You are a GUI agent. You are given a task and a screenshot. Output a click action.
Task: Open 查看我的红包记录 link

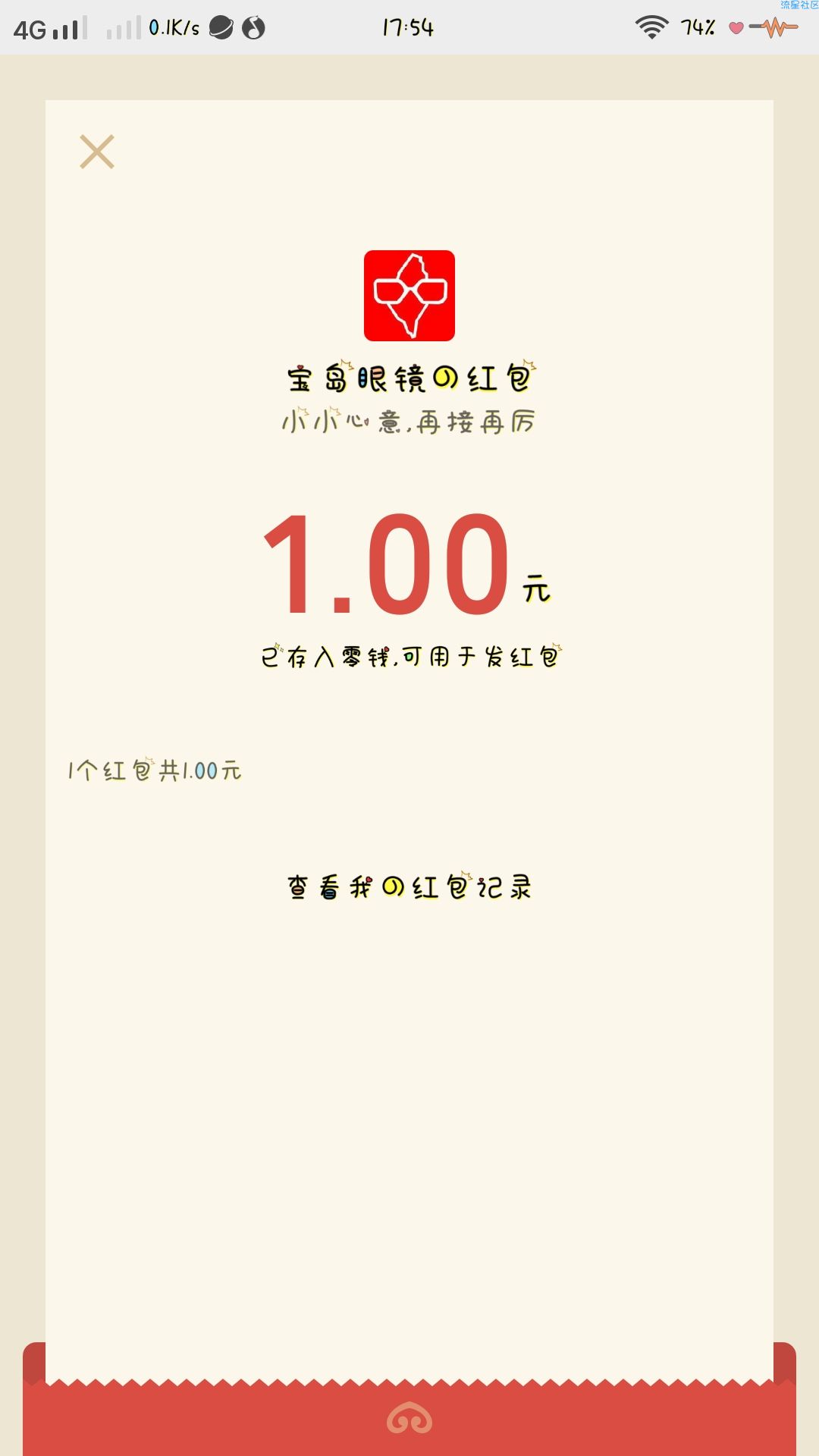click(x=409, y=886)
